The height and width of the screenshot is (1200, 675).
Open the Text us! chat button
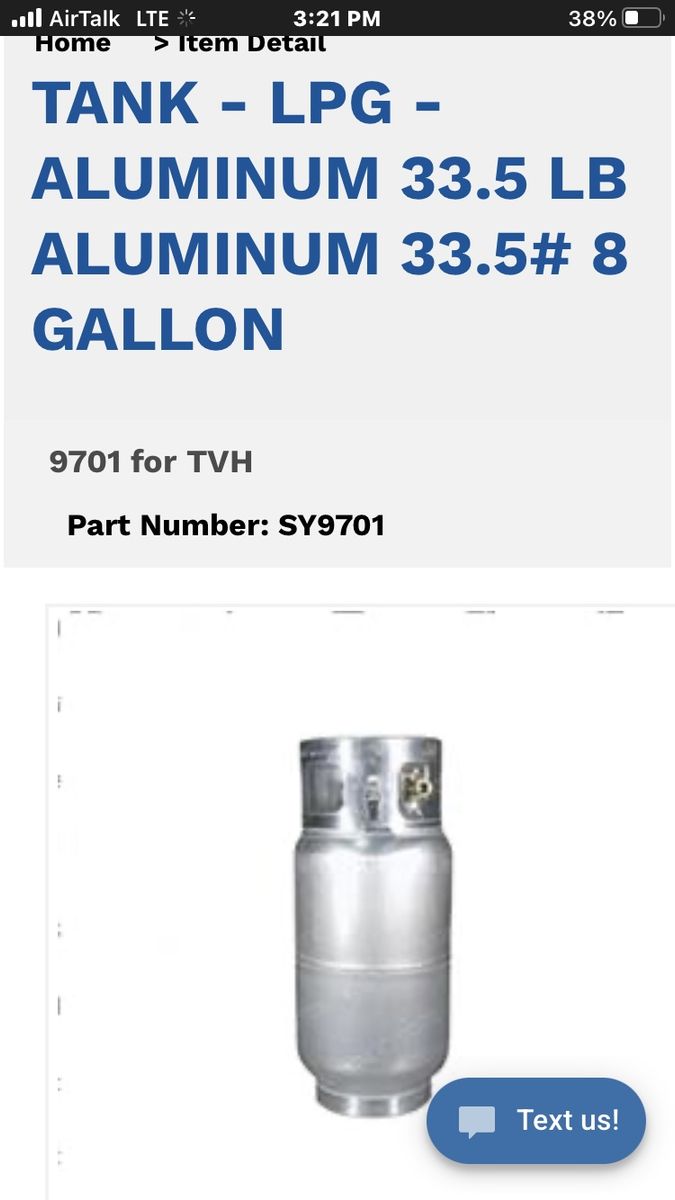pos(536,1120)
